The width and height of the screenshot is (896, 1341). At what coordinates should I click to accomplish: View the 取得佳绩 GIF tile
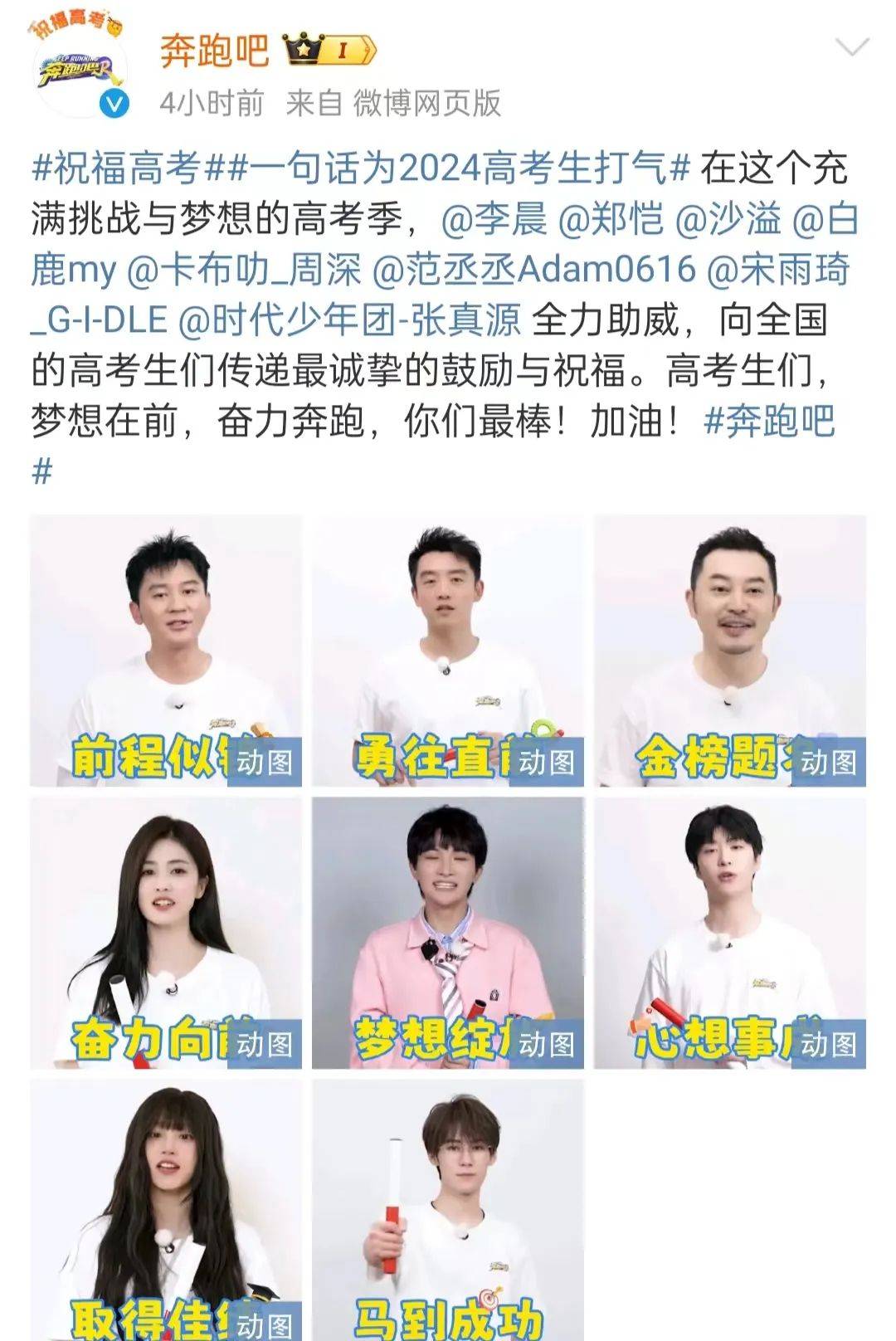(166, 1210)
